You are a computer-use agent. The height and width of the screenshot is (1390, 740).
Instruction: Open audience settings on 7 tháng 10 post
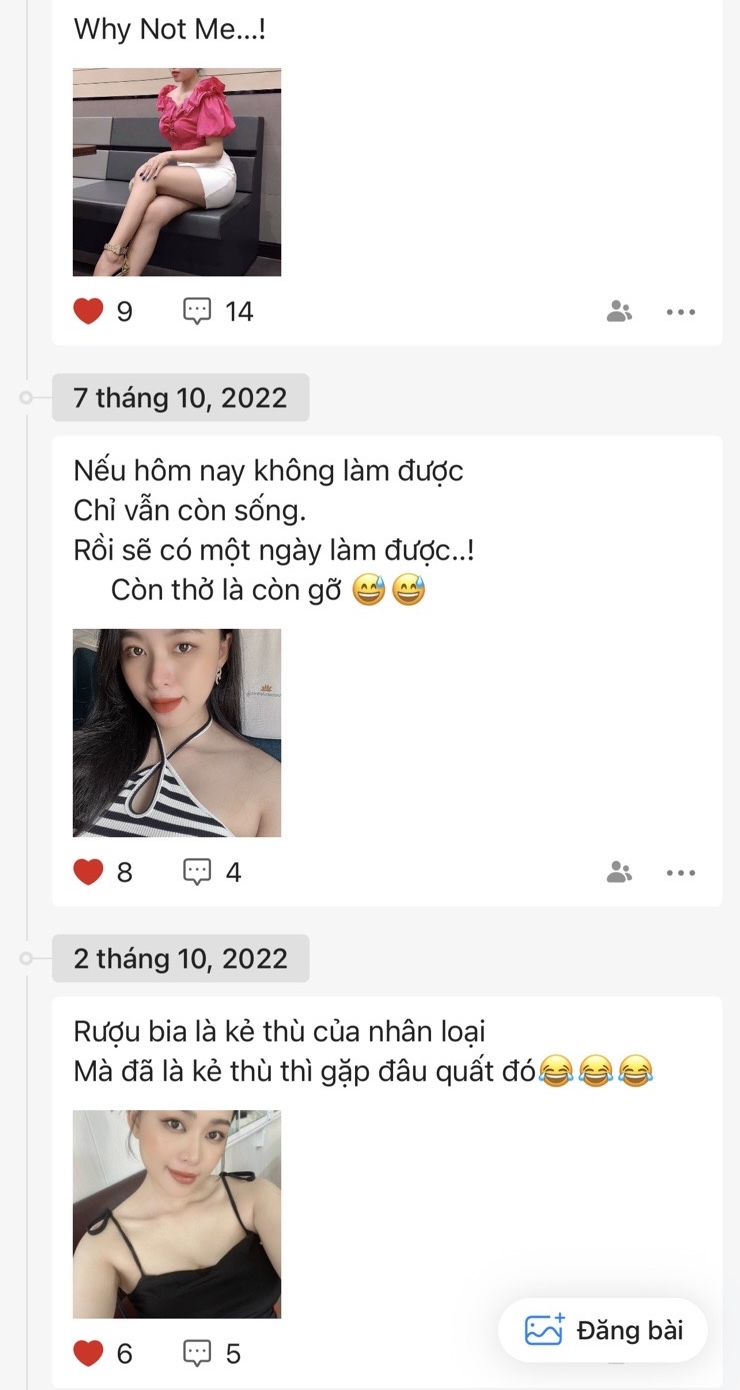pos(619,873)
